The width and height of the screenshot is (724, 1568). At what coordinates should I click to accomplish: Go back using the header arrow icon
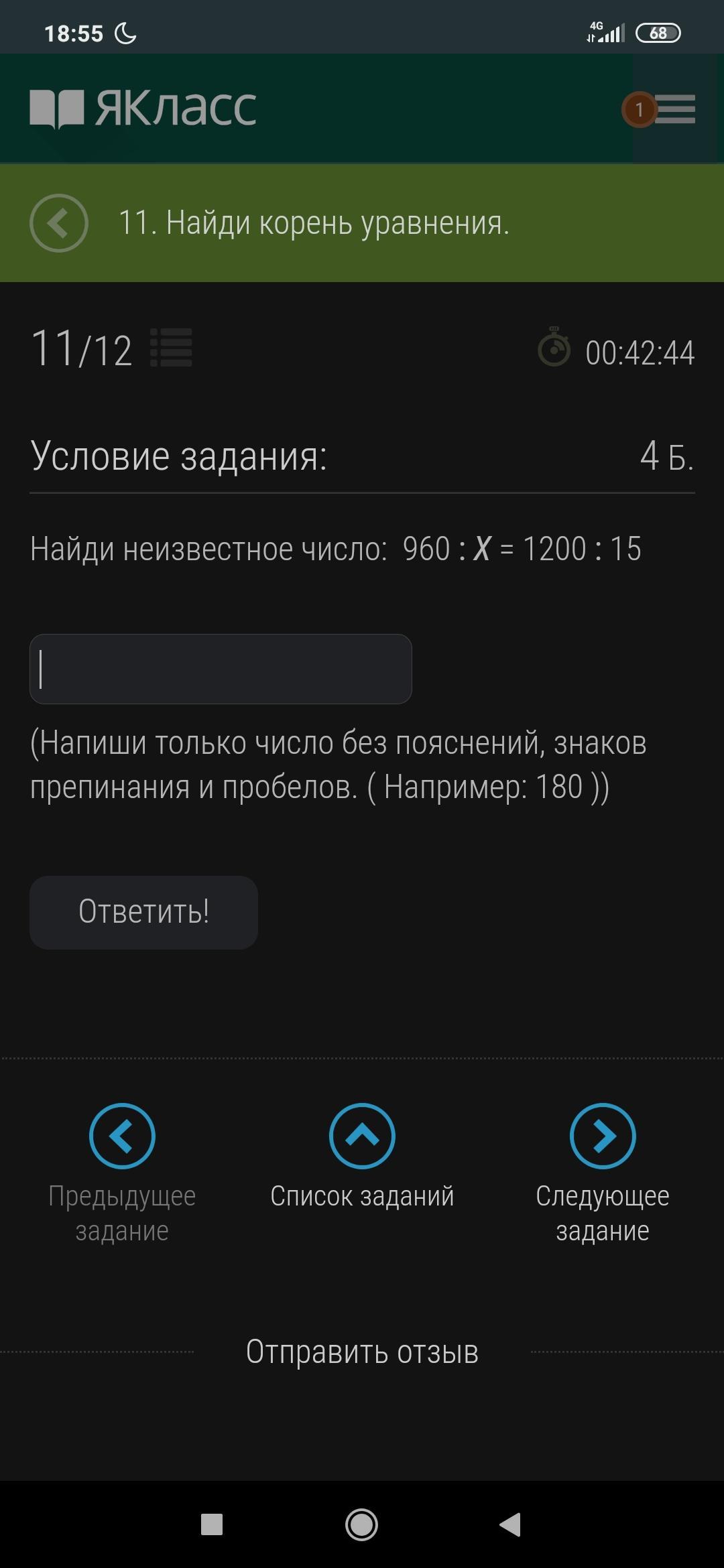(x=59, y=223)
